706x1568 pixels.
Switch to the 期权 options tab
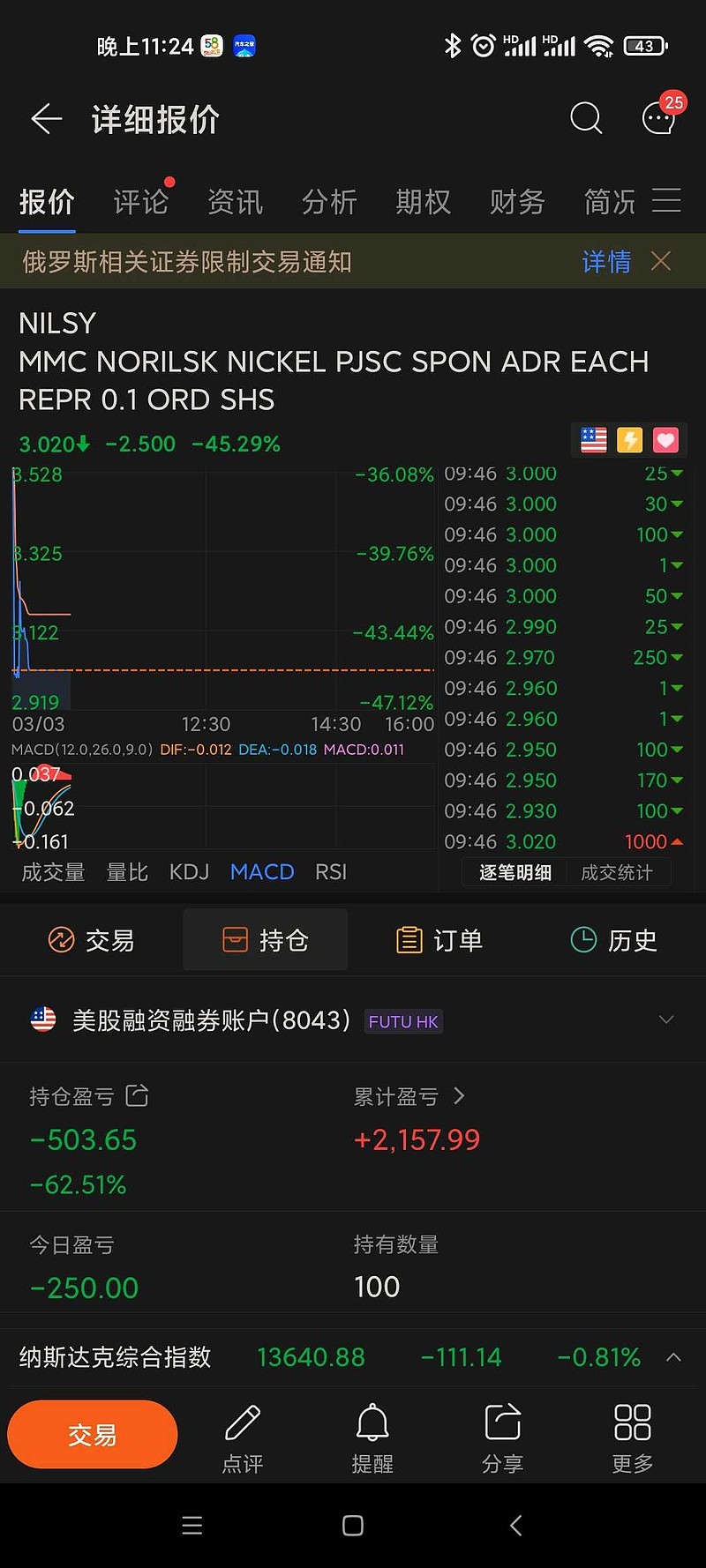click(x=423, y=202)
